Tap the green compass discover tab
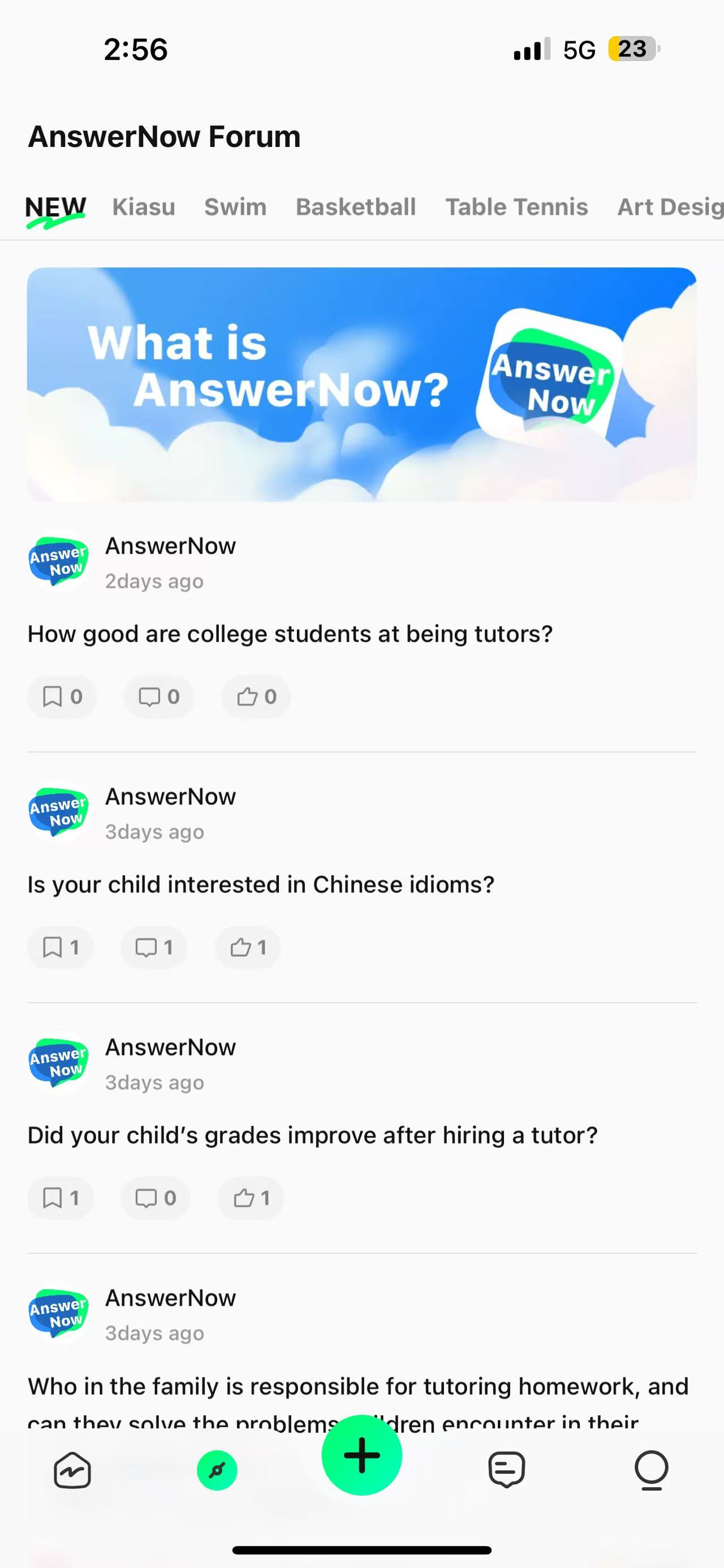 pos(217,1471)
